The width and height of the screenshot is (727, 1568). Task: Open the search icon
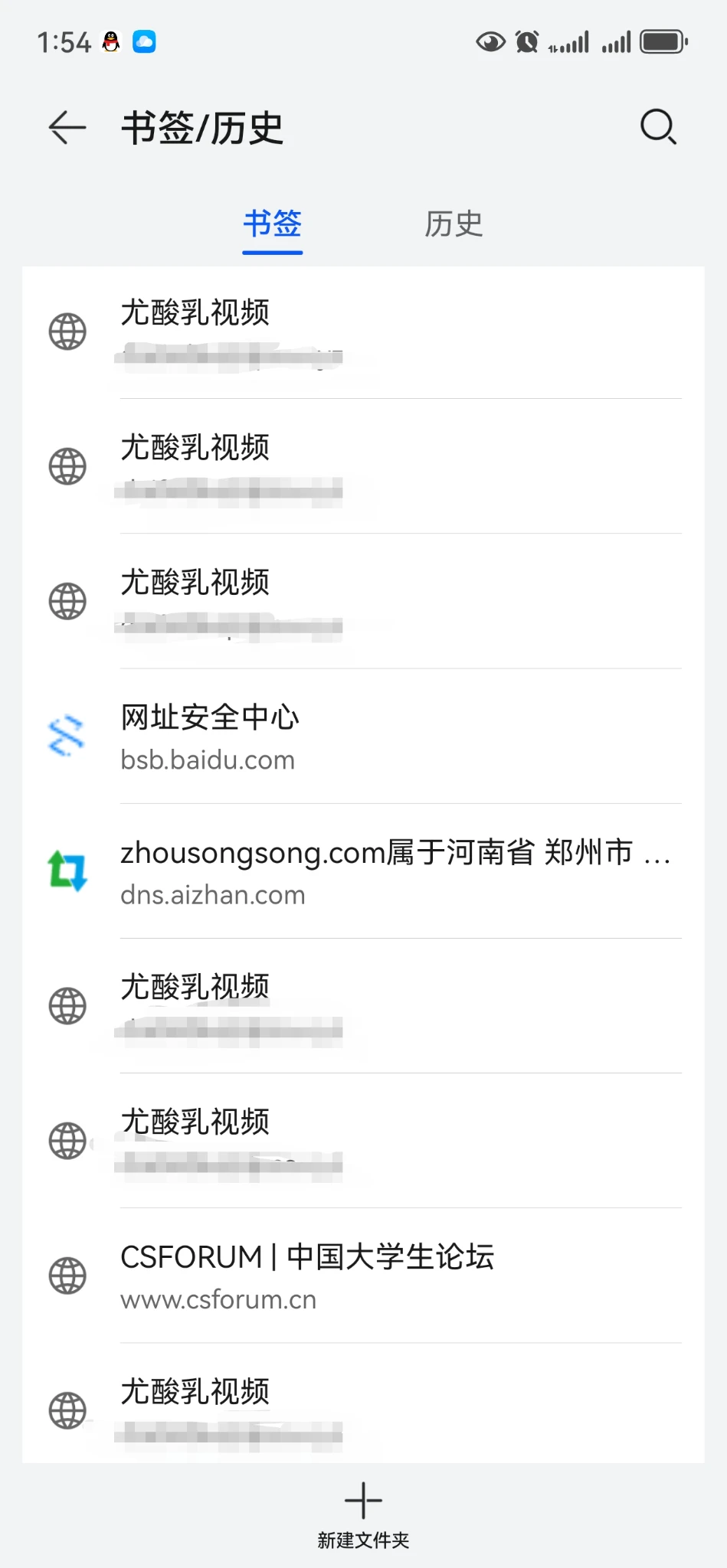pos(658,127)
